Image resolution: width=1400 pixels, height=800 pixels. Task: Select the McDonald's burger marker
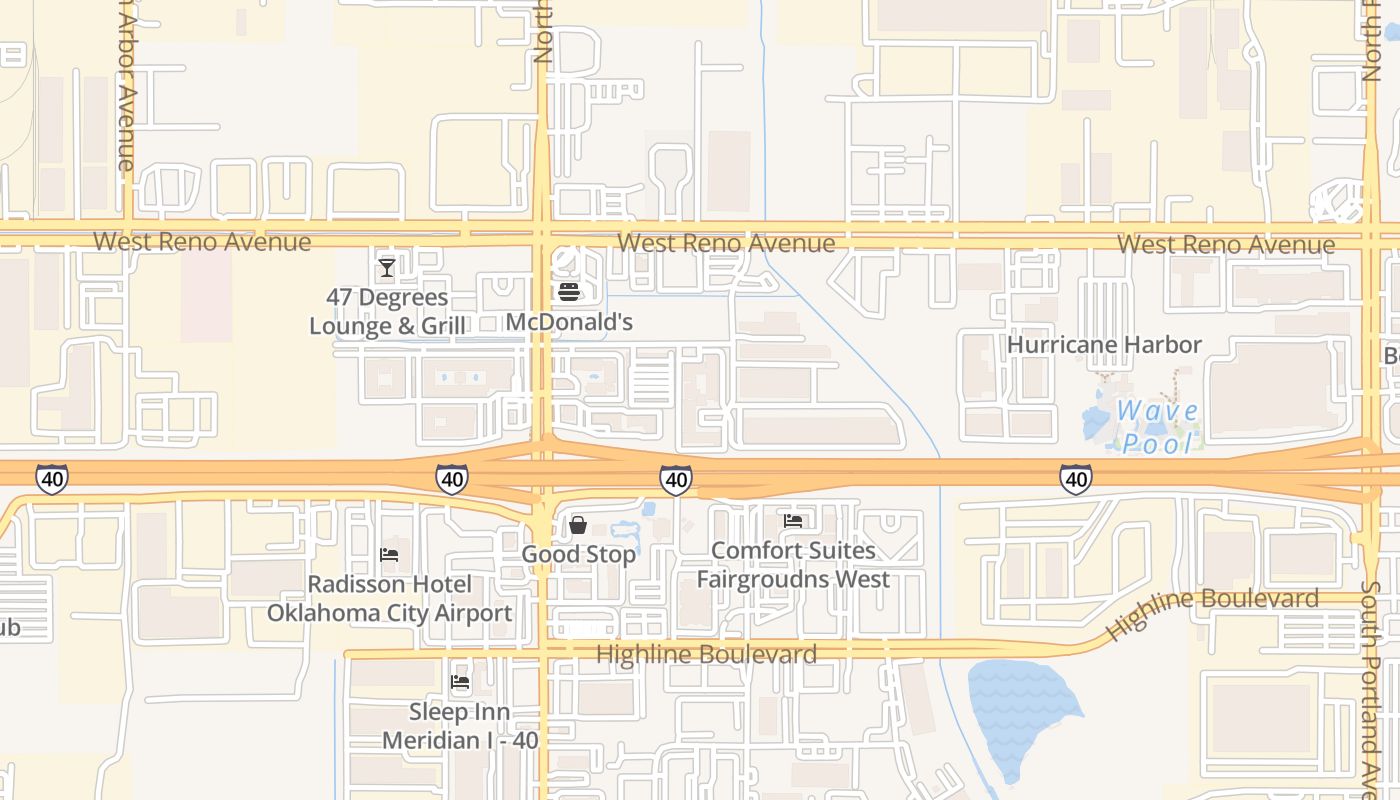pos(569,292)
